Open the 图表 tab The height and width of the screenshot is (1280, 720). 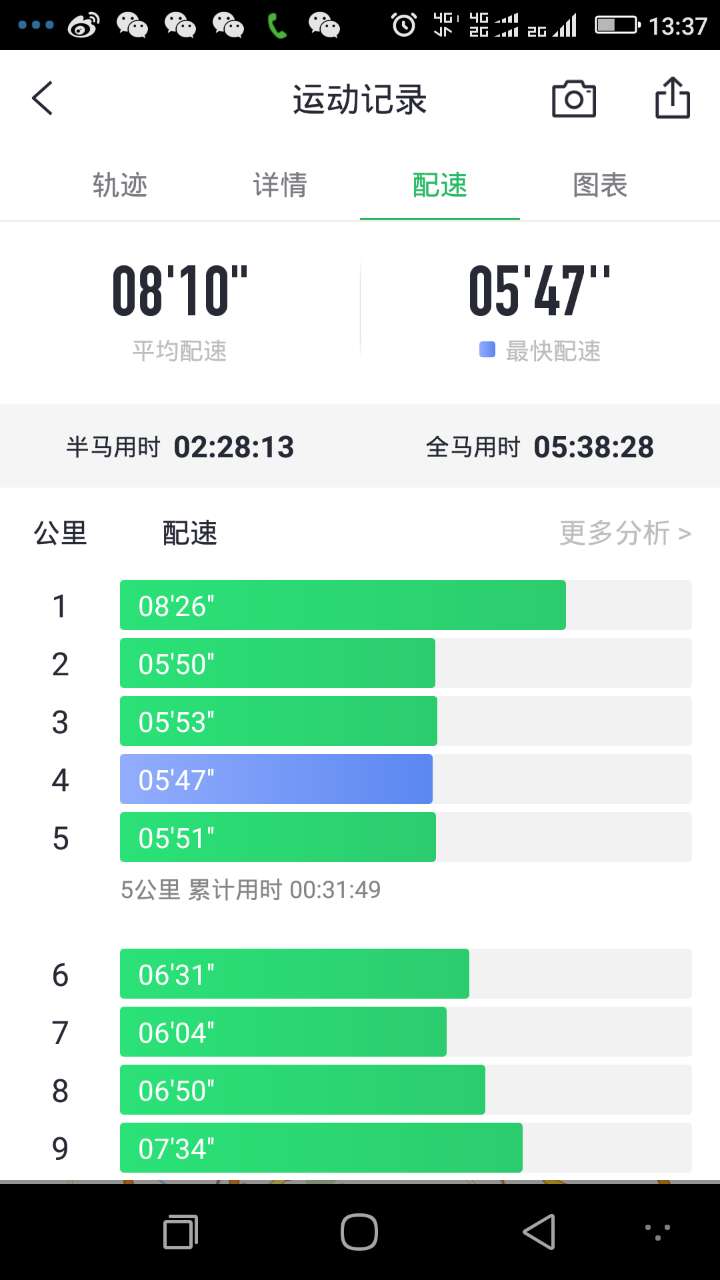[x=600, y=185]
